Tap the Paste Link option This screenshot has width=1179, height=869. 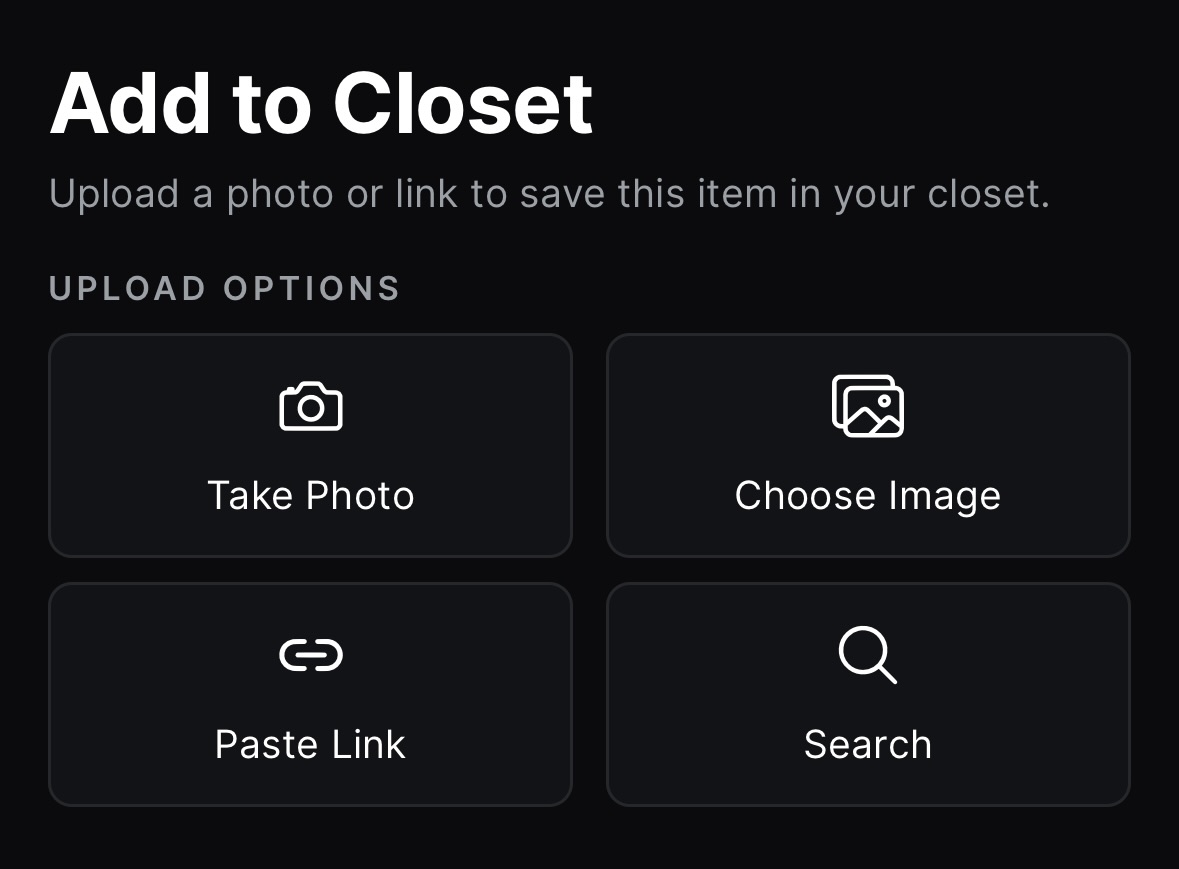tap(310, 694)
